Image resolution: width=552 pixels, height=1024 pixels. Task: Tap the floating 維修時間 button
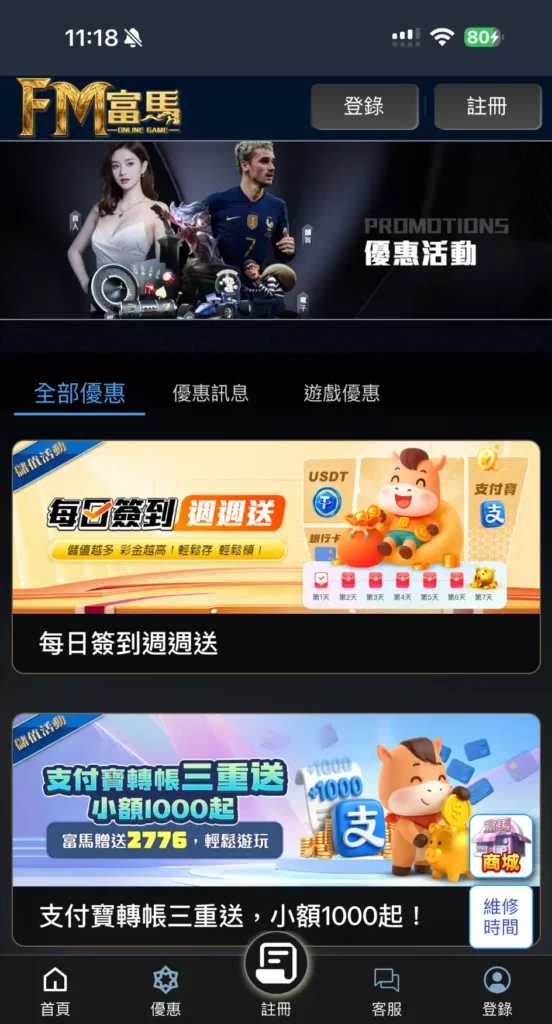coord(501,916)
